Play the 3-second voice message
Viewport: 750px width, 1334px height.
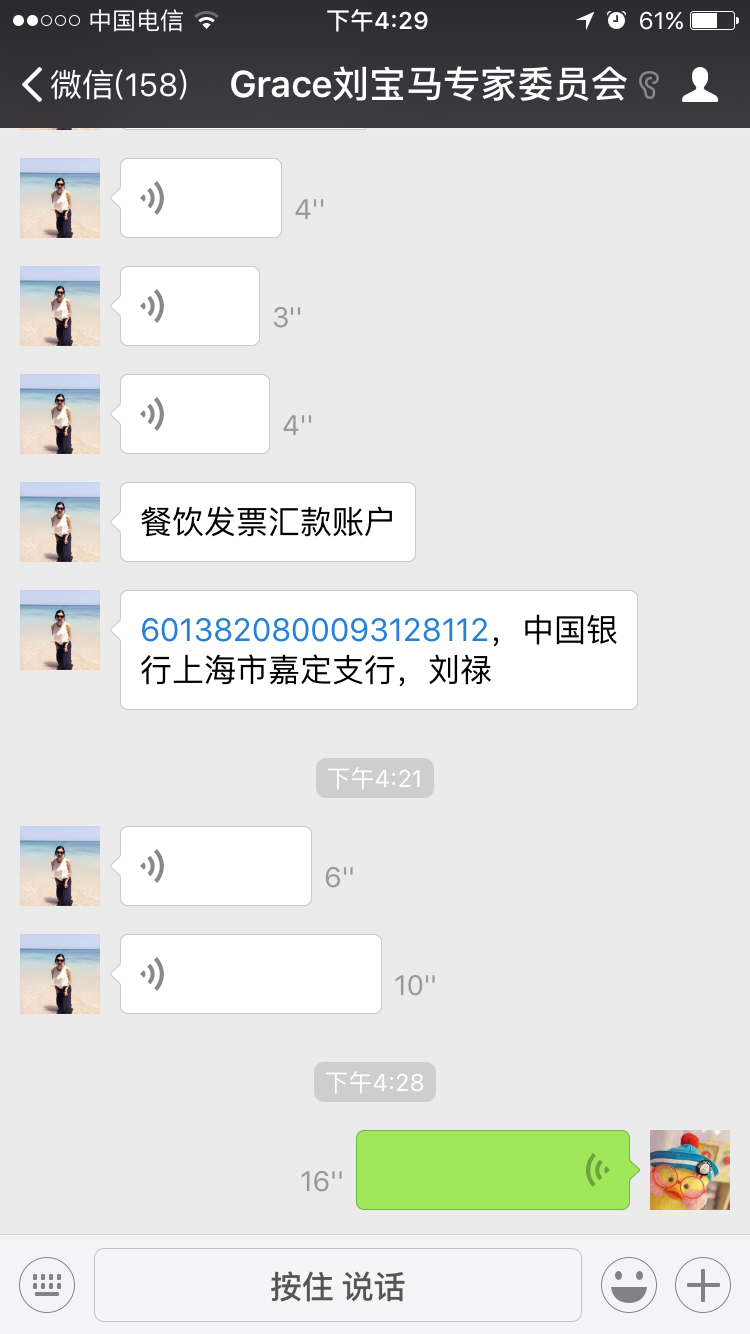click(x=189, y=306)
